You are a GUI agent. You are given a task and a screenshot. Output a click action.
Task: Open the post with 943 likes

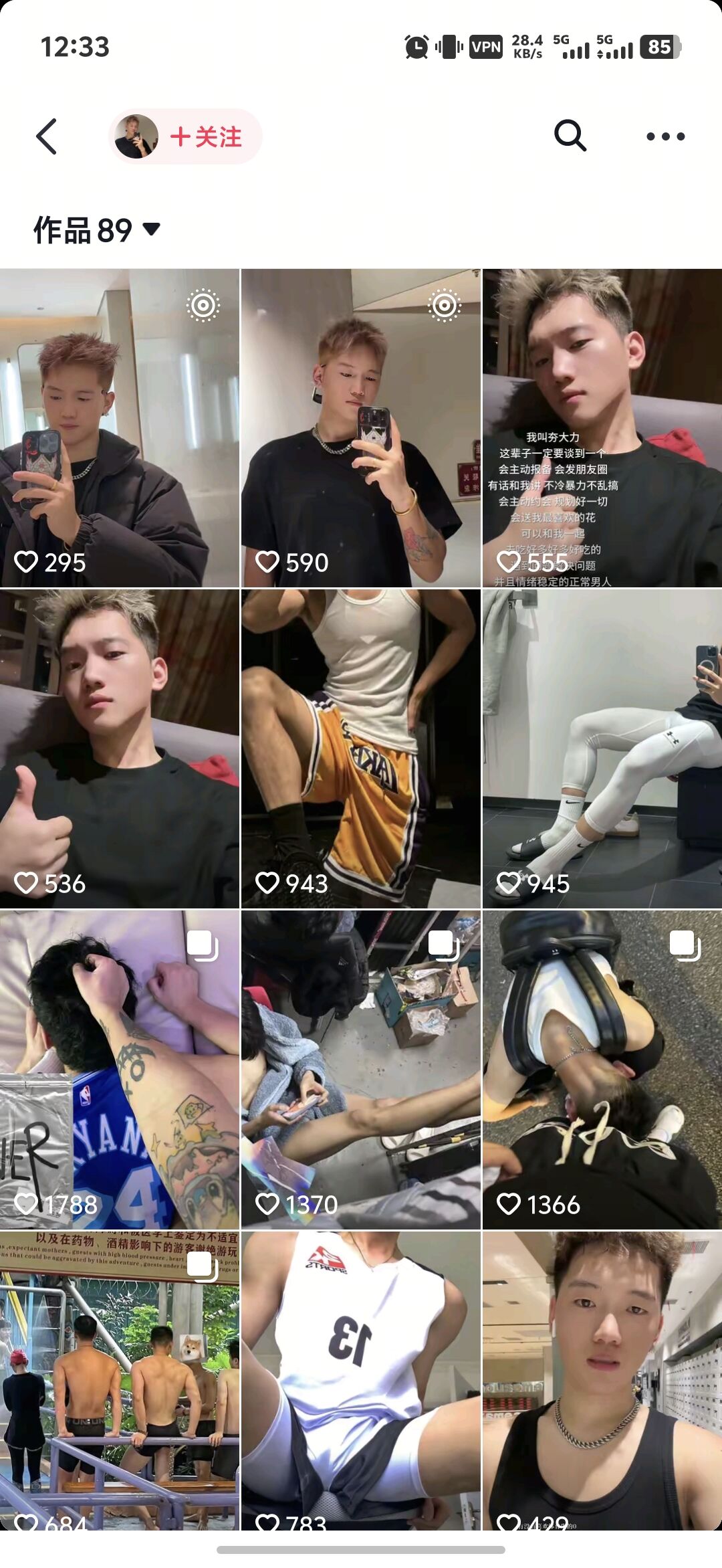tap(361, 749)
